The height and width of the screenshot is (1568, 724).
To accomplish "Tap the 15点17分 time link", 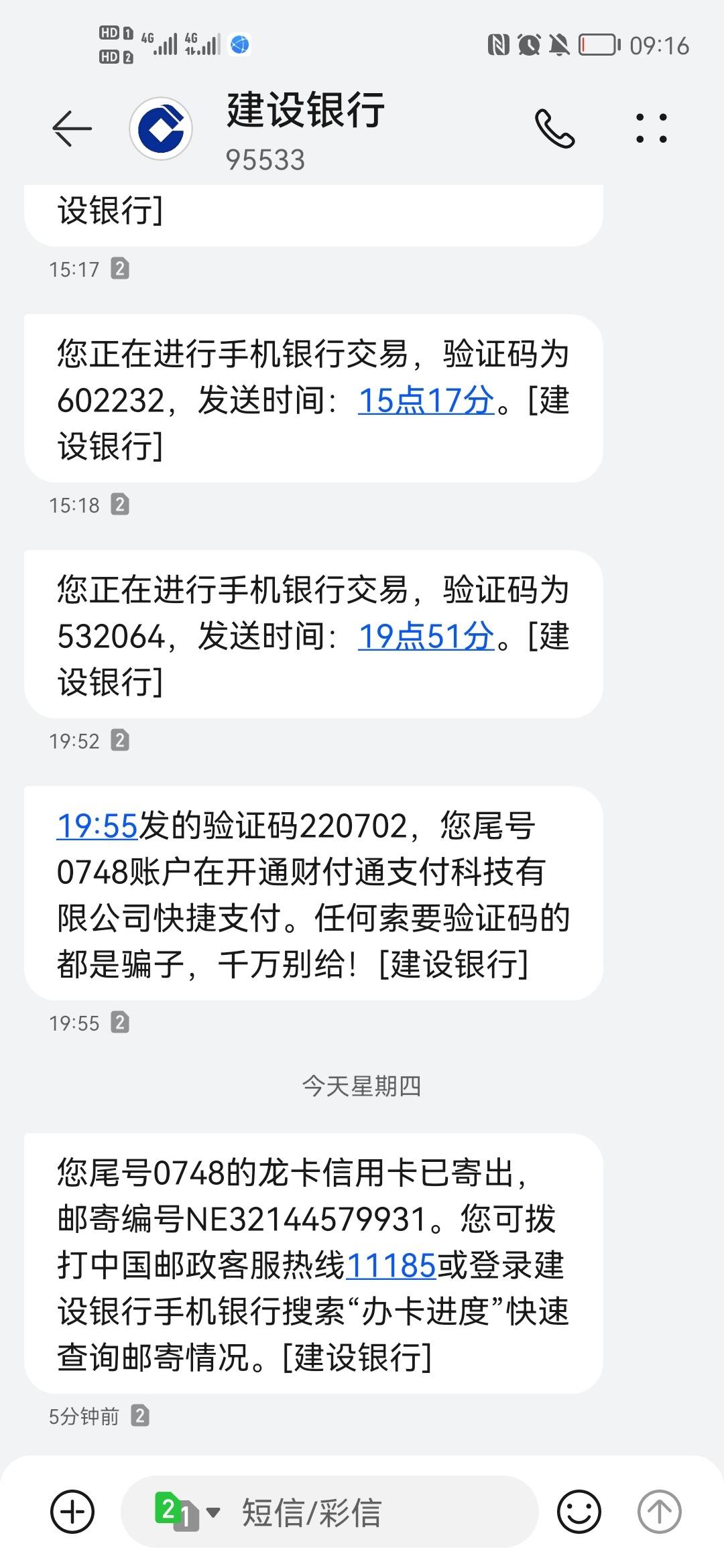I will pos(426,401).
